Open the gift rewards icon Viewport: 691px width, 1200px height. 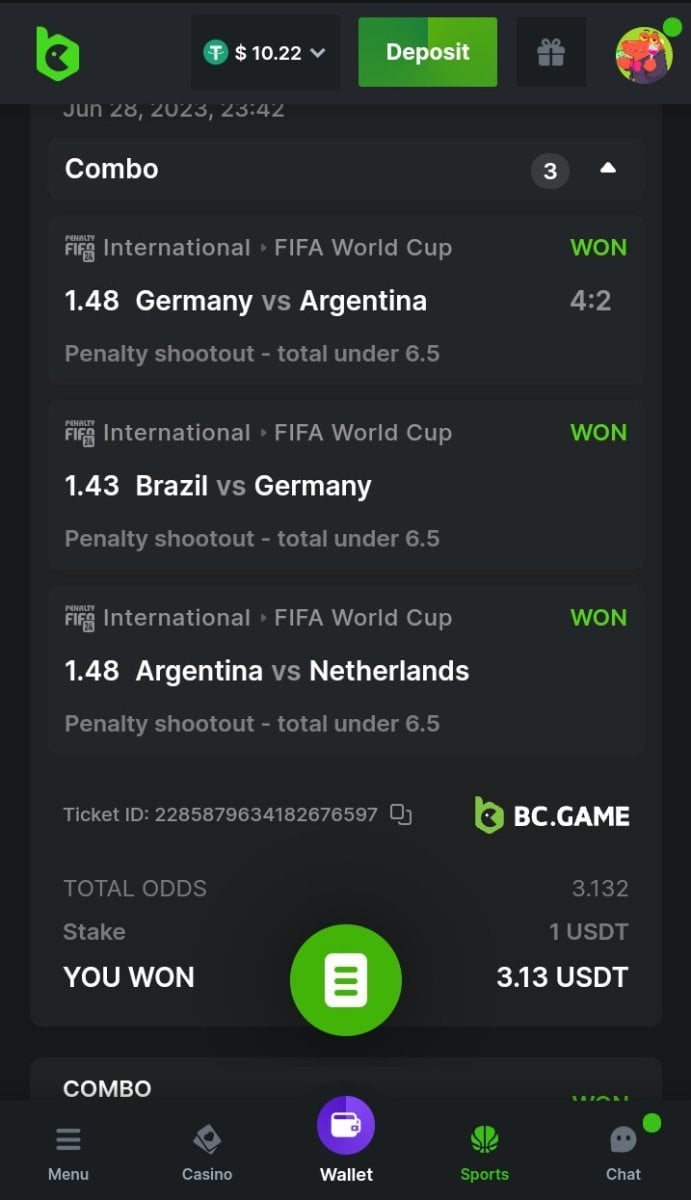pos(551,52)
